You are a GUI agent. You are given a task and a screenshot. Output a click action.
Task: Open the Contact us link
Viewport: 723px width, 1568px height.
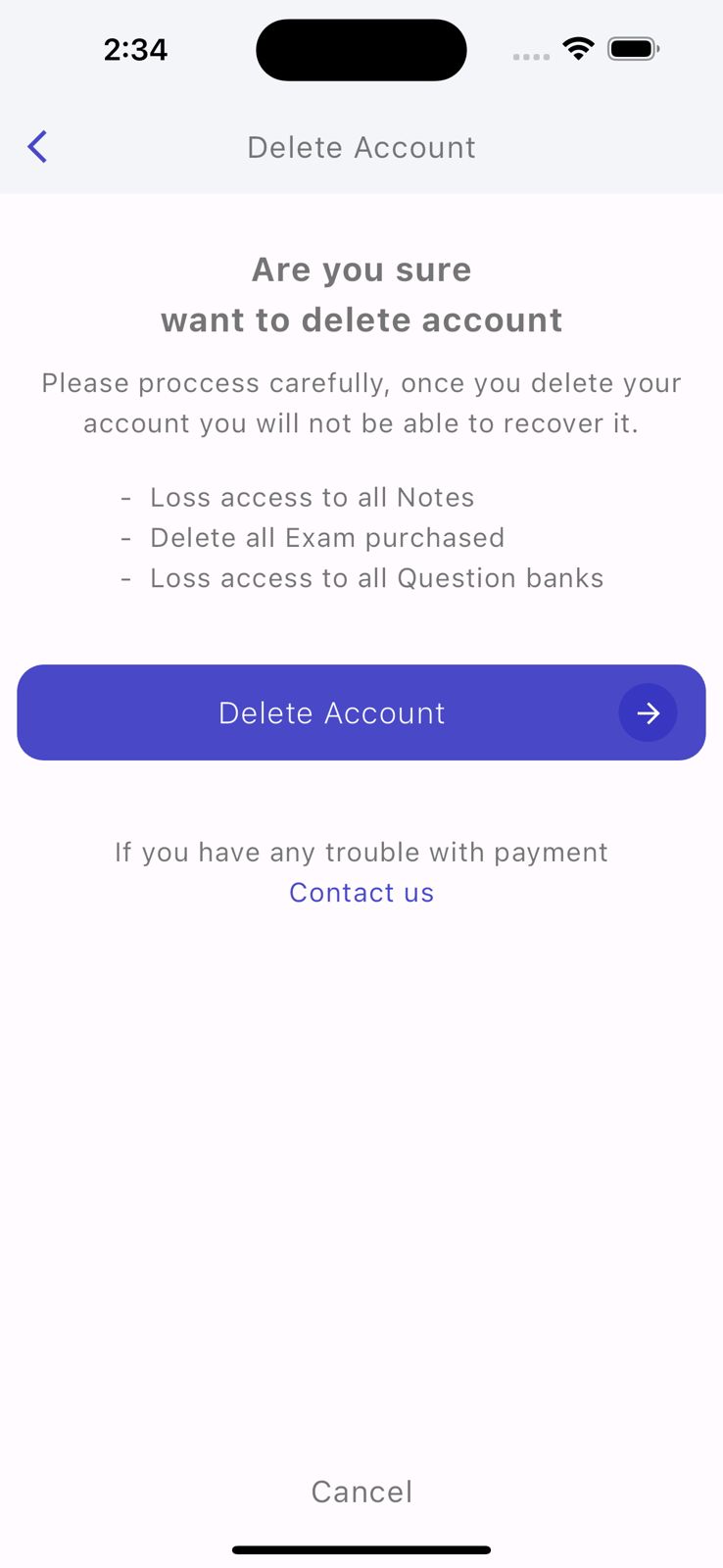(361, 893)
